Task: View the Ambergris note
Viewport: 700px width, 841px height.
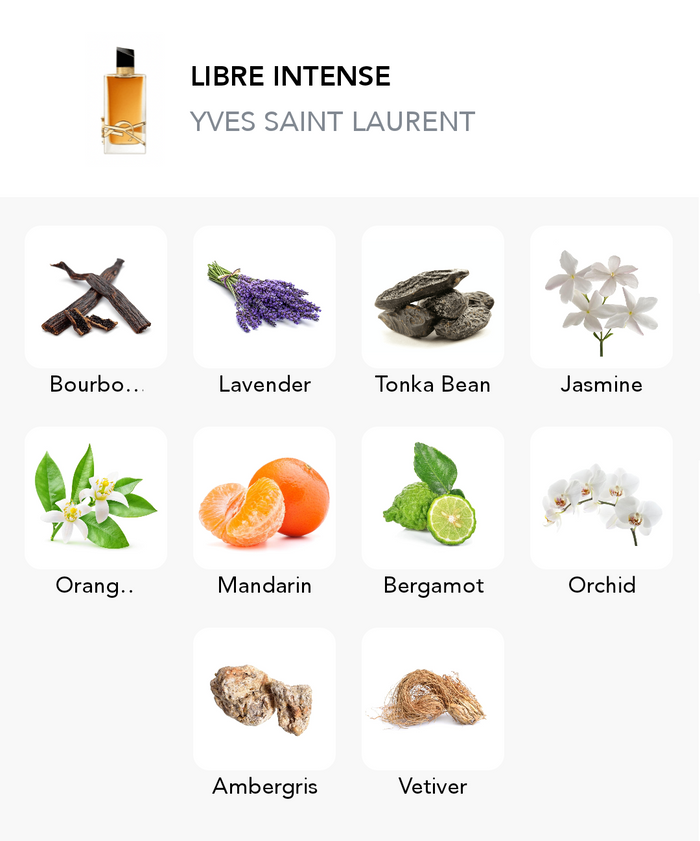Action: pos(264,699)
